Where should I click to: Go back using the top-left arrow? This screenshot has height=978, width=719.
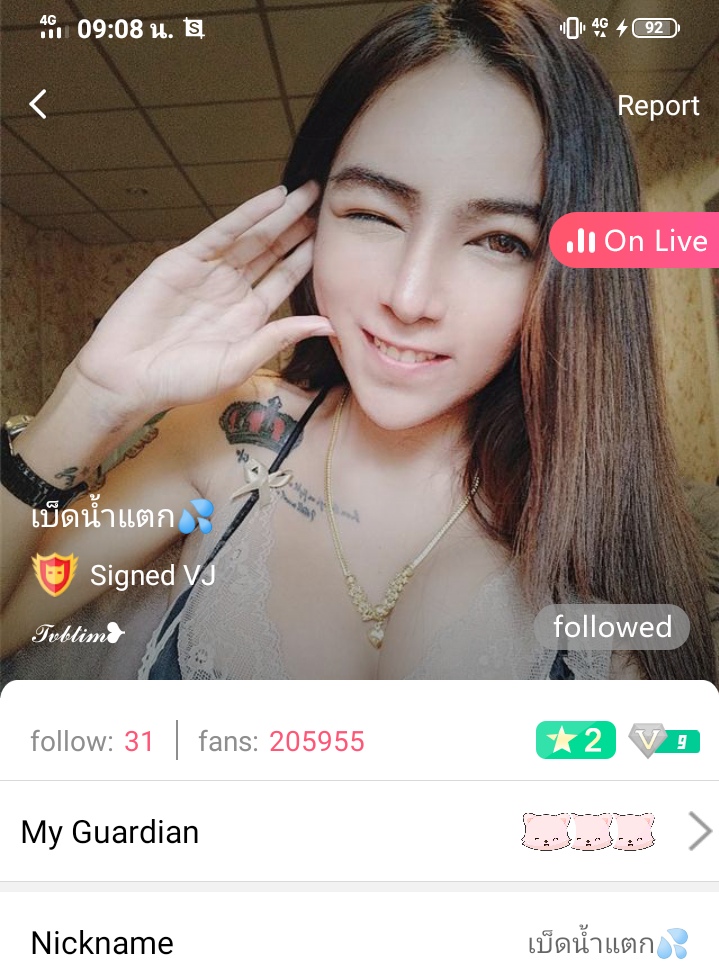(x=38, y=104)
